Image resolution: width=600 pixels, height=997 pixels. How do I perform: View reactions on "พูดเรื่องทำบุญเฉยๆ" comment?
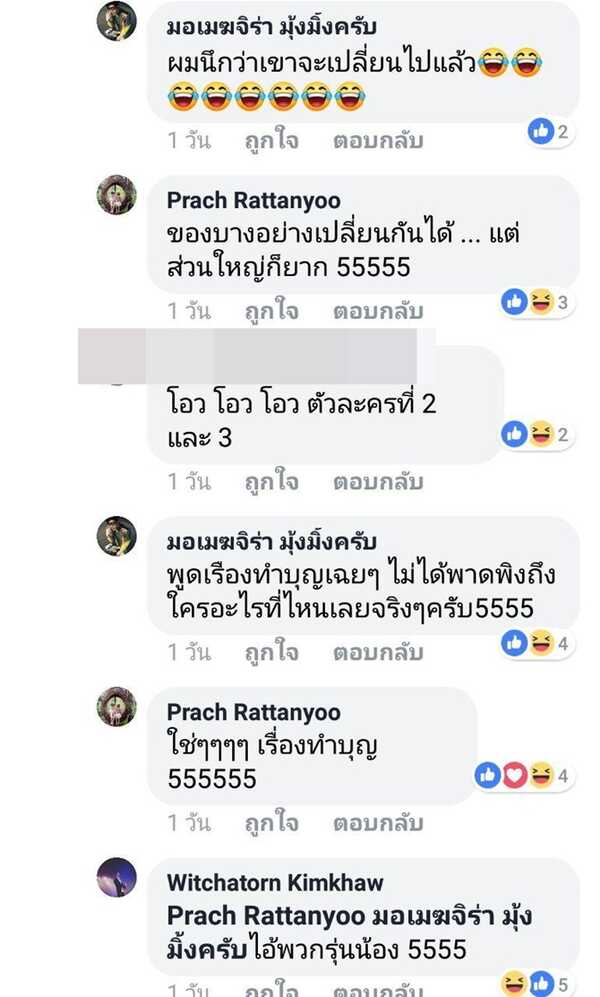(x=535, y=643)
